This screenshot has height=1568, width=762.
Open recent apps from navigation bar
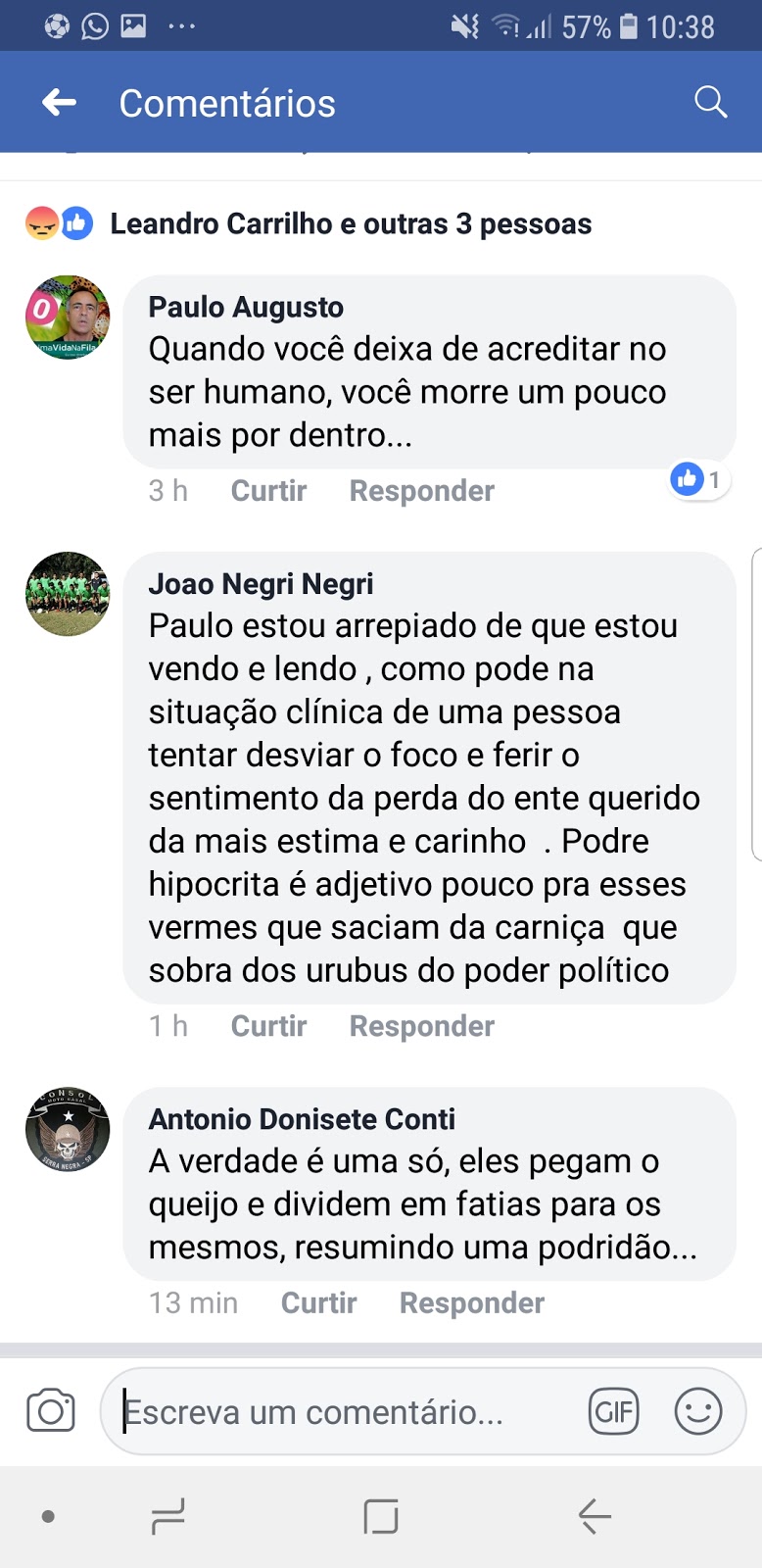pyautogui.click(x=168, y=1516)
